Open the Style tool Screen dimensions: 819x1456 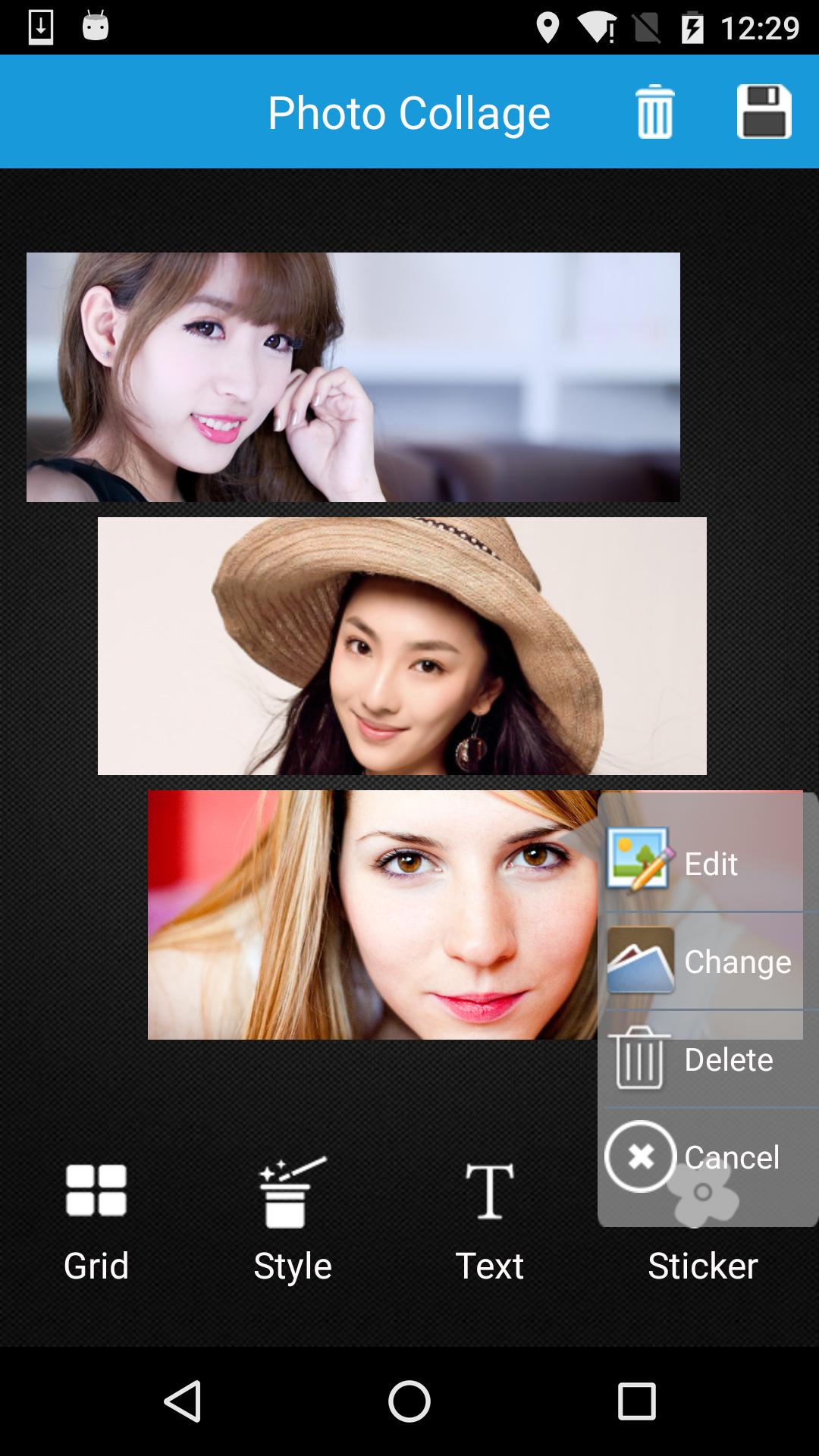pos(293,1222)
